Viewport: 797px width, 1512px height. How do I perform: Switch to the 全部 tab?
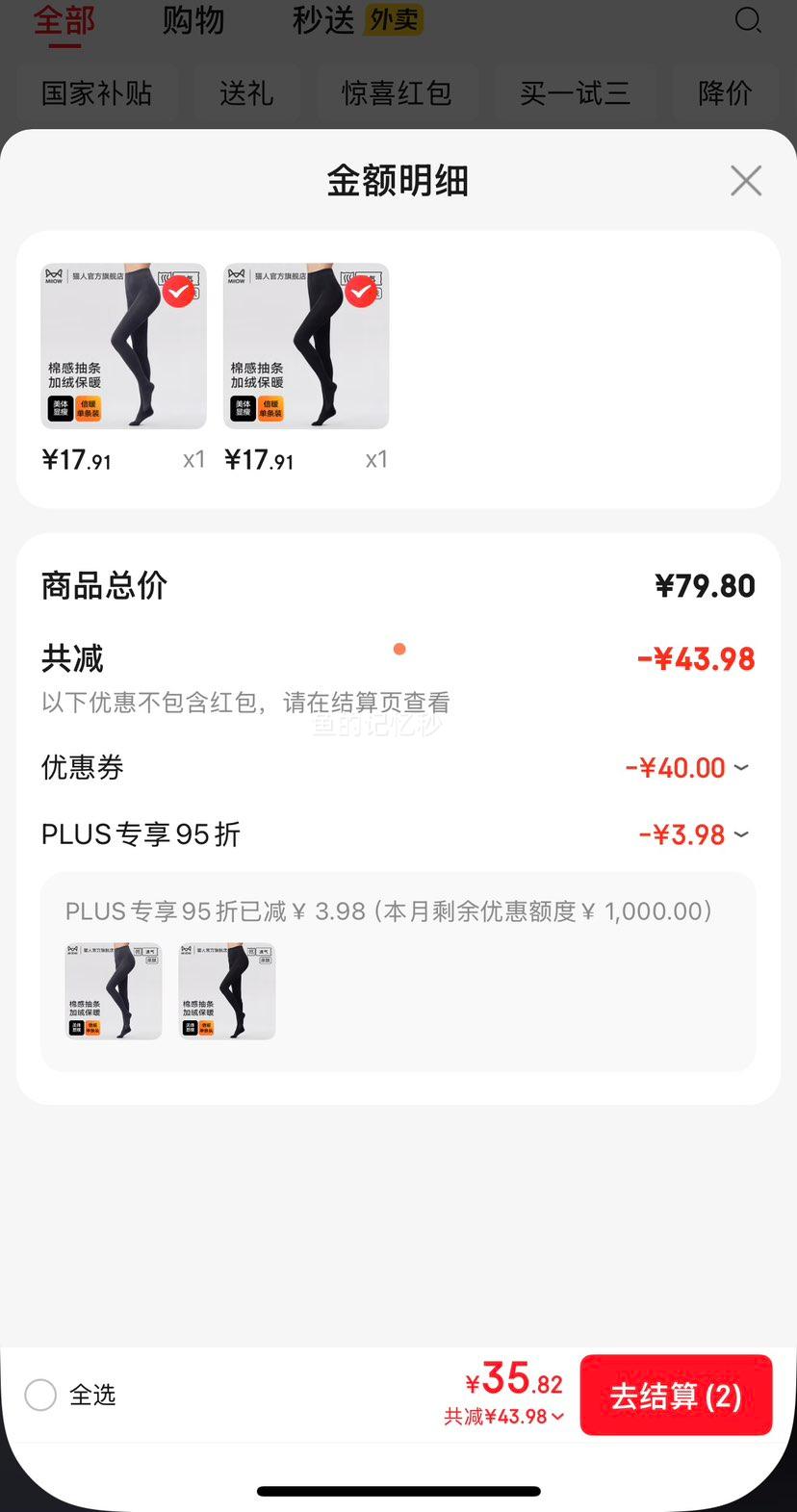[x=63, y=20]
